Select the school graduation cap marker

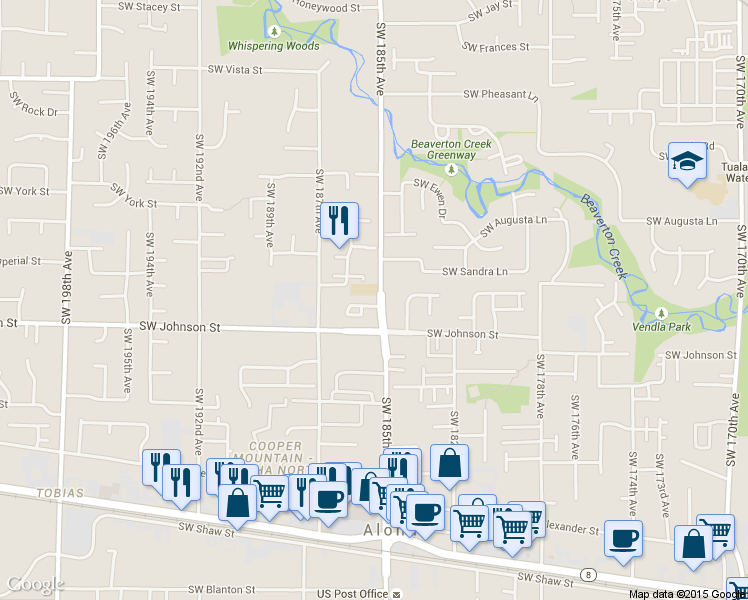click(x=687, y=161)
